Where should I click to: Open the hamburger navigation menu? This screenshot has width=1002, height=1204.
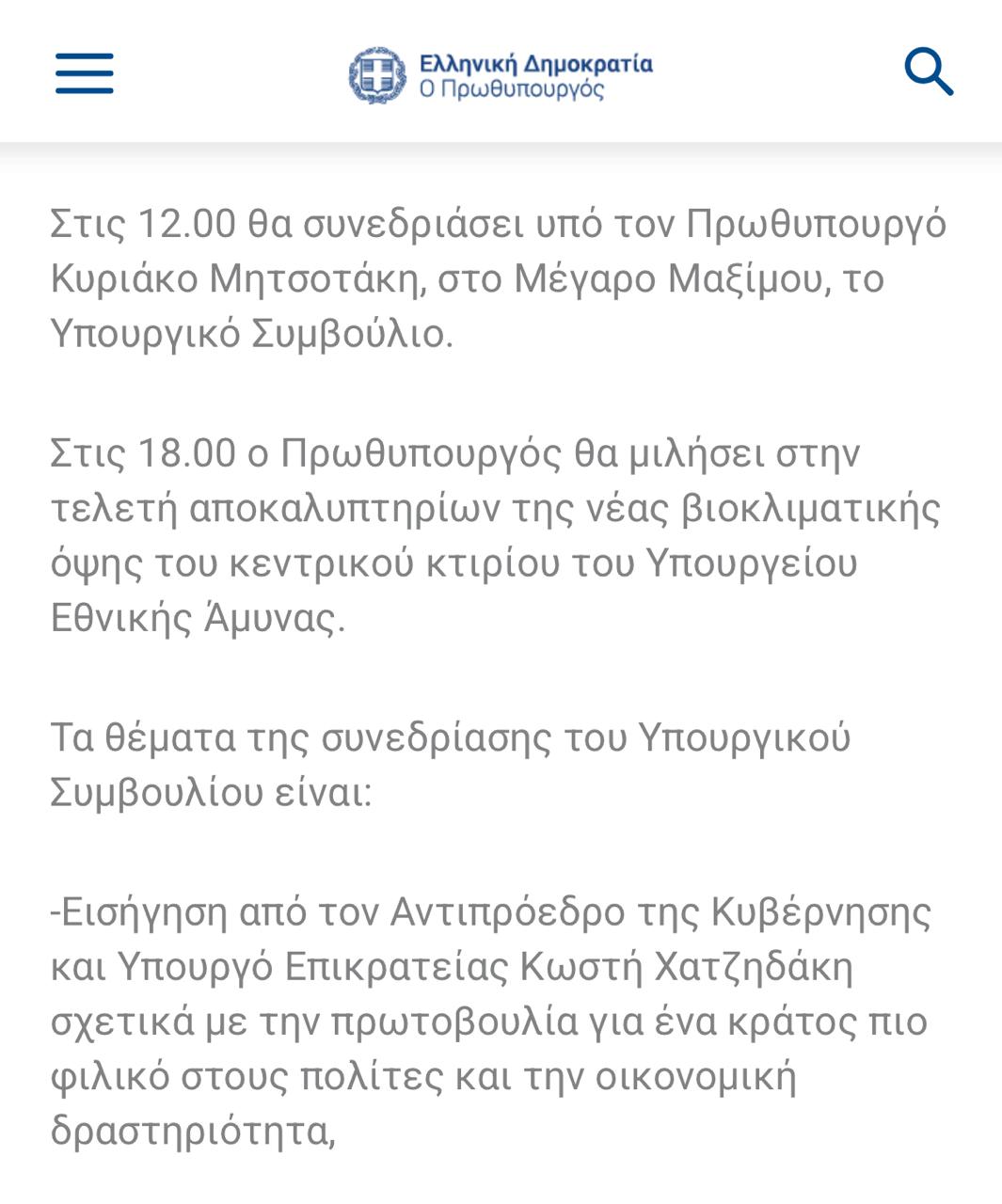(x=84, y=73)
